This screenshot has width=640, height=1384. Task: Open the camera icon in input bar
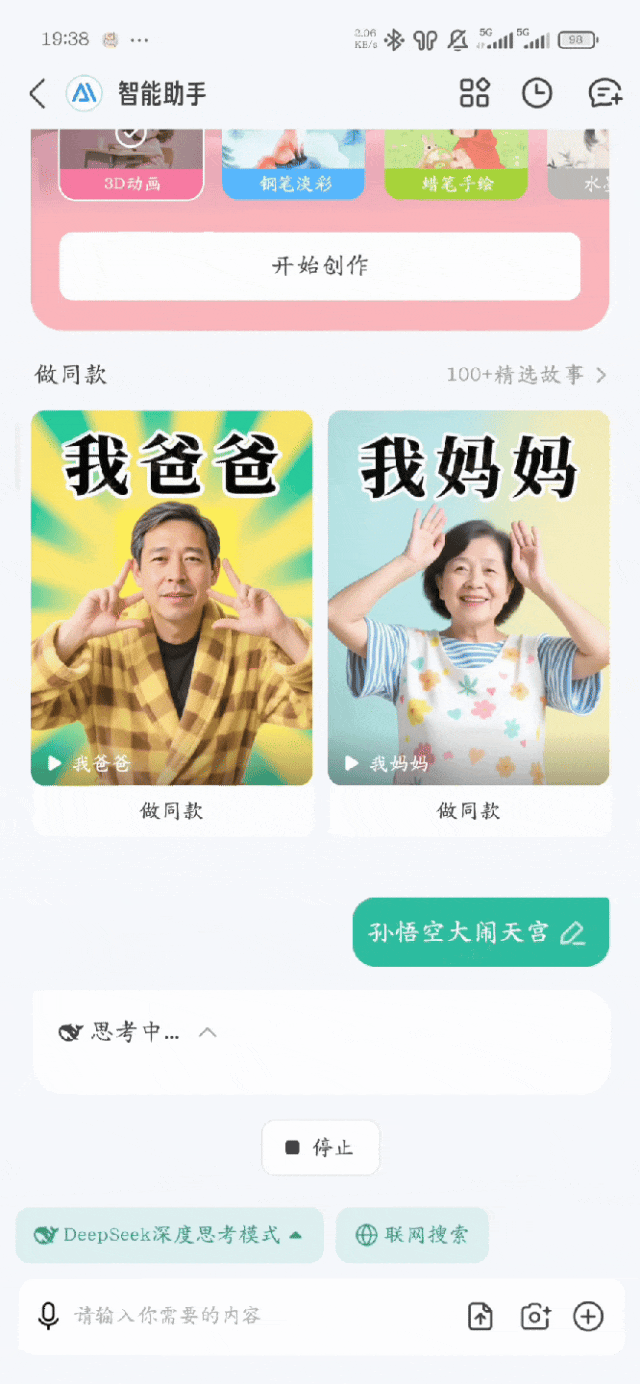(535, 1317)
